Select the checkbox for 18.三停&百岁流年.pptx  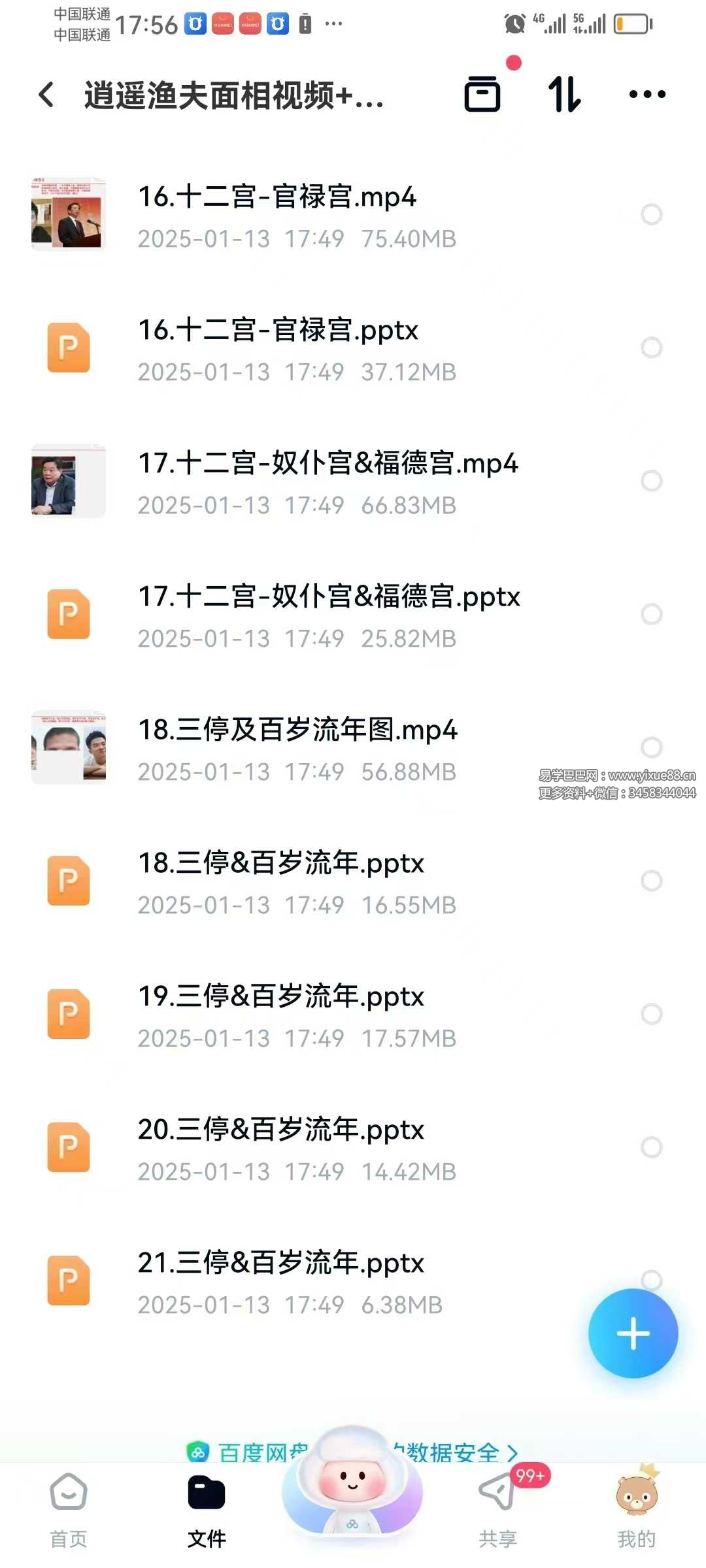[651, 881]
